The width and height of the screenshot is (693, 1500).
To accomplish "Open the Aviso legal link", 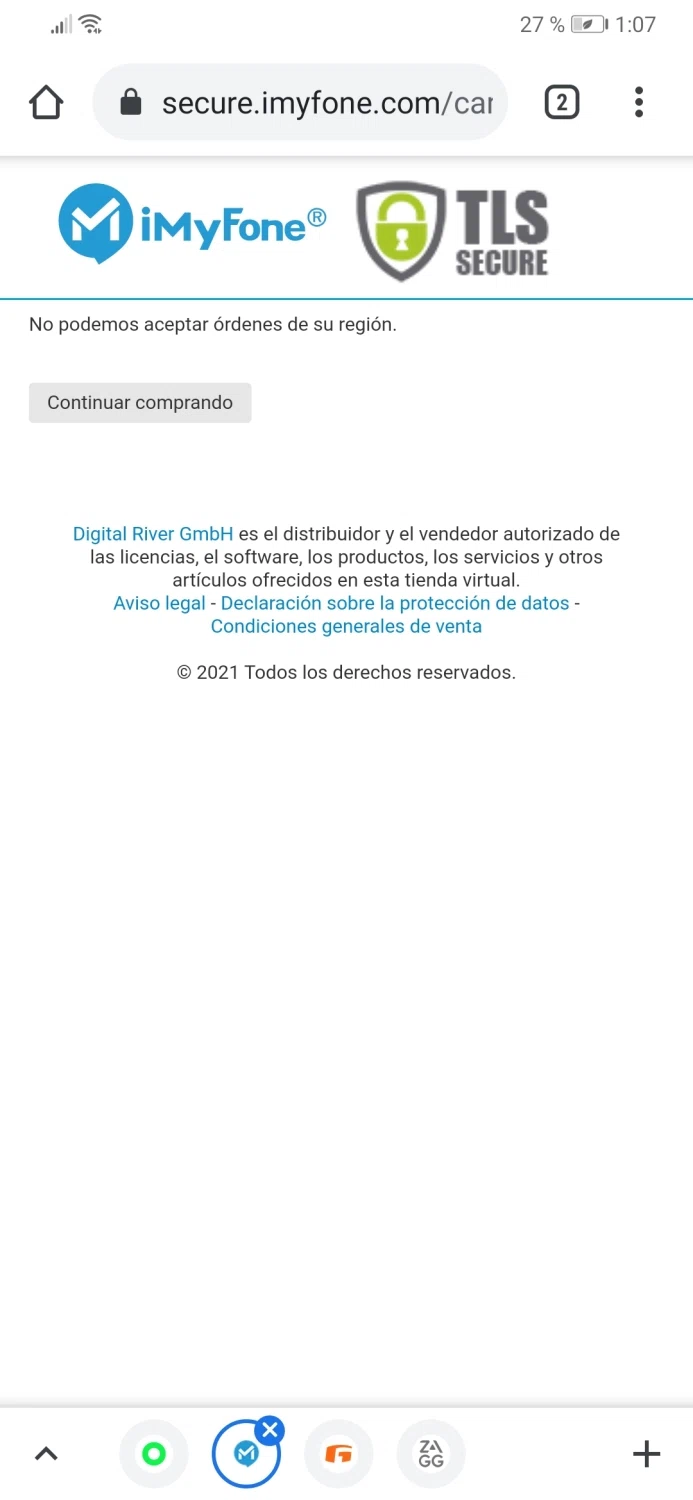I will pyautogui.click(x=159, y=603).
